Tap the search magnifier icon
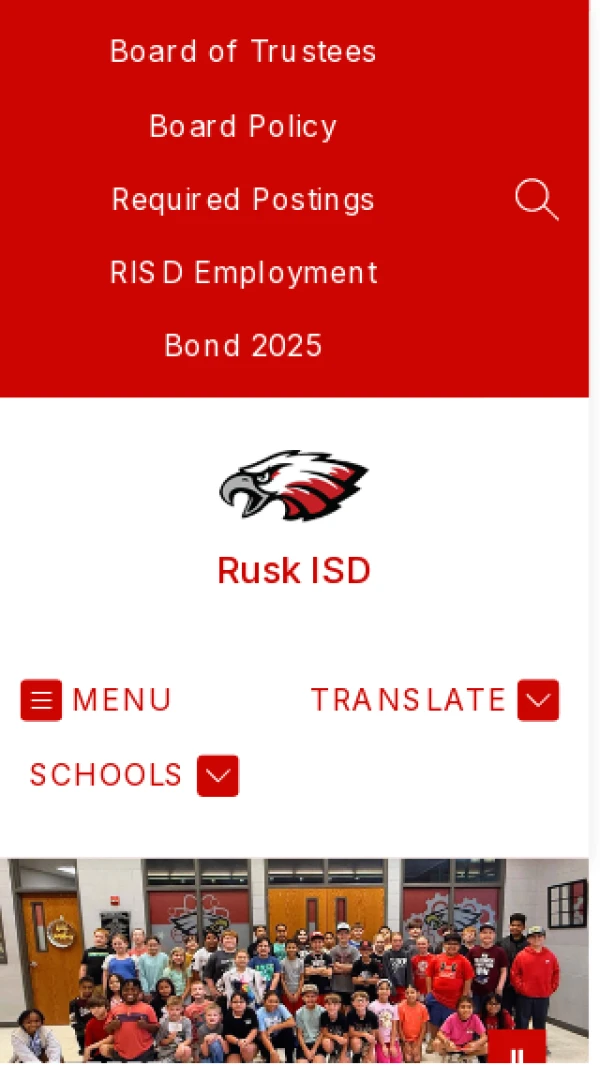This screenshot has height=1065, width=600. 536,199
